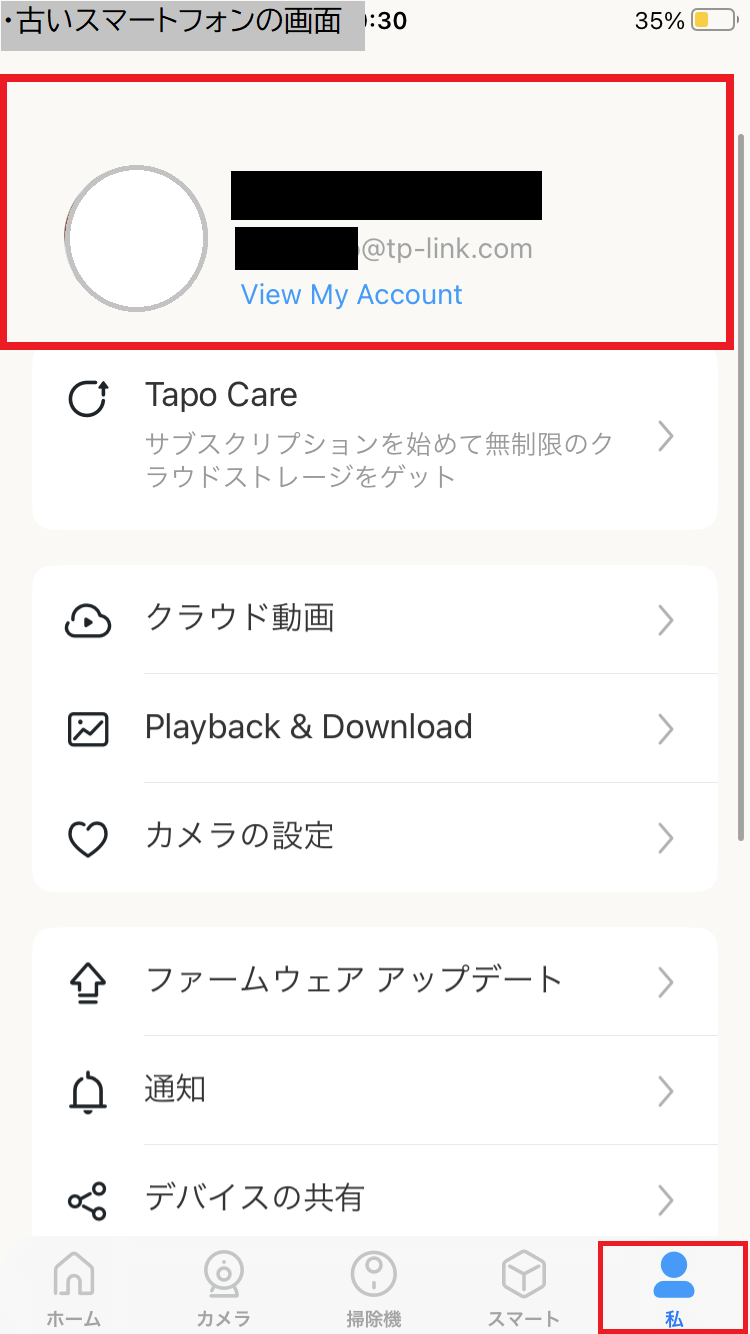This screenshot has width=750, height=1334.
Task: Open デバイスの共有 device sharing
Action: (x=375, y=1198)
